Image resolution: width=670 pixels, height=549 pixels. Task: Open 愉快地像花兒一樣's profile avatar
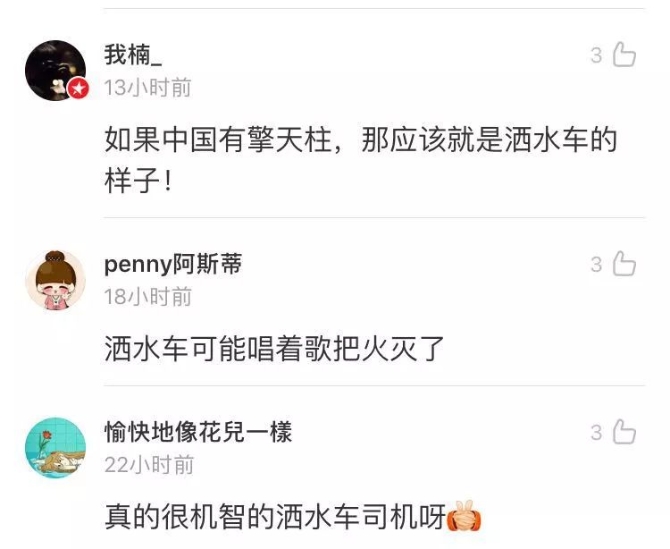click(55, 447)
